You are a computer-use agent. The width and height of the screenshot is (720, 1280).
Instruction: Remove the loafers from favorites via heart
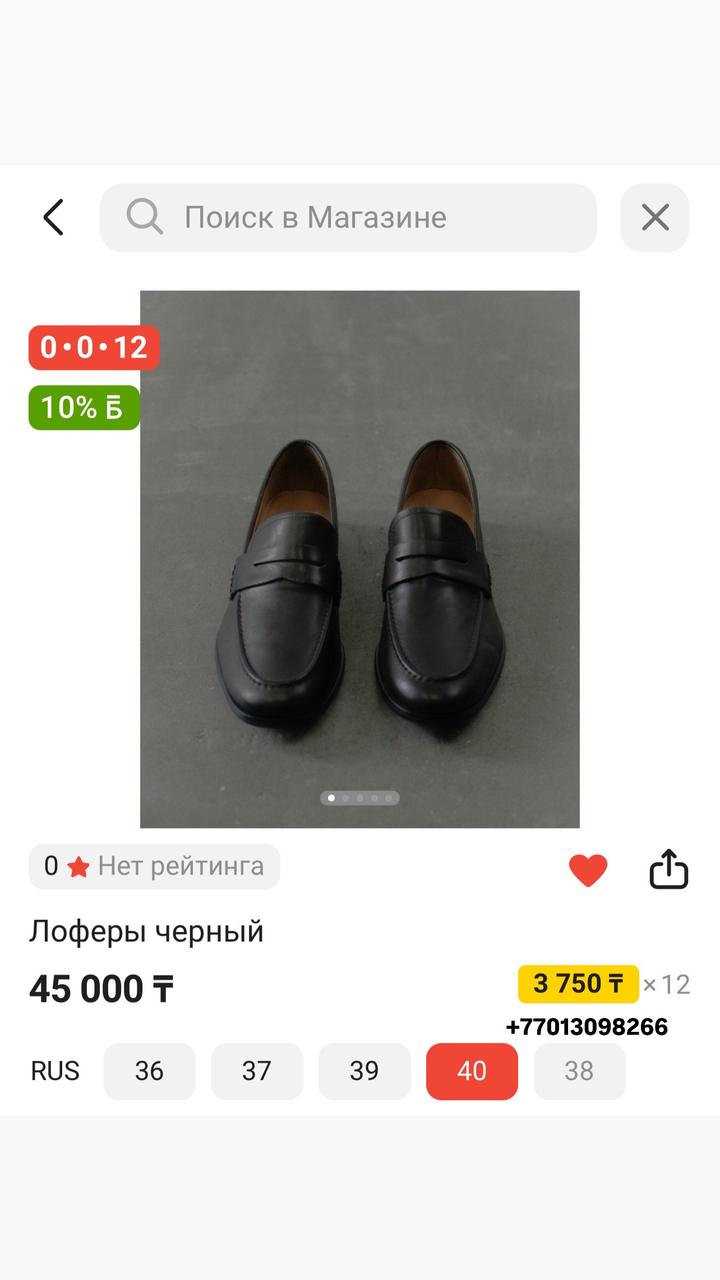588,870
